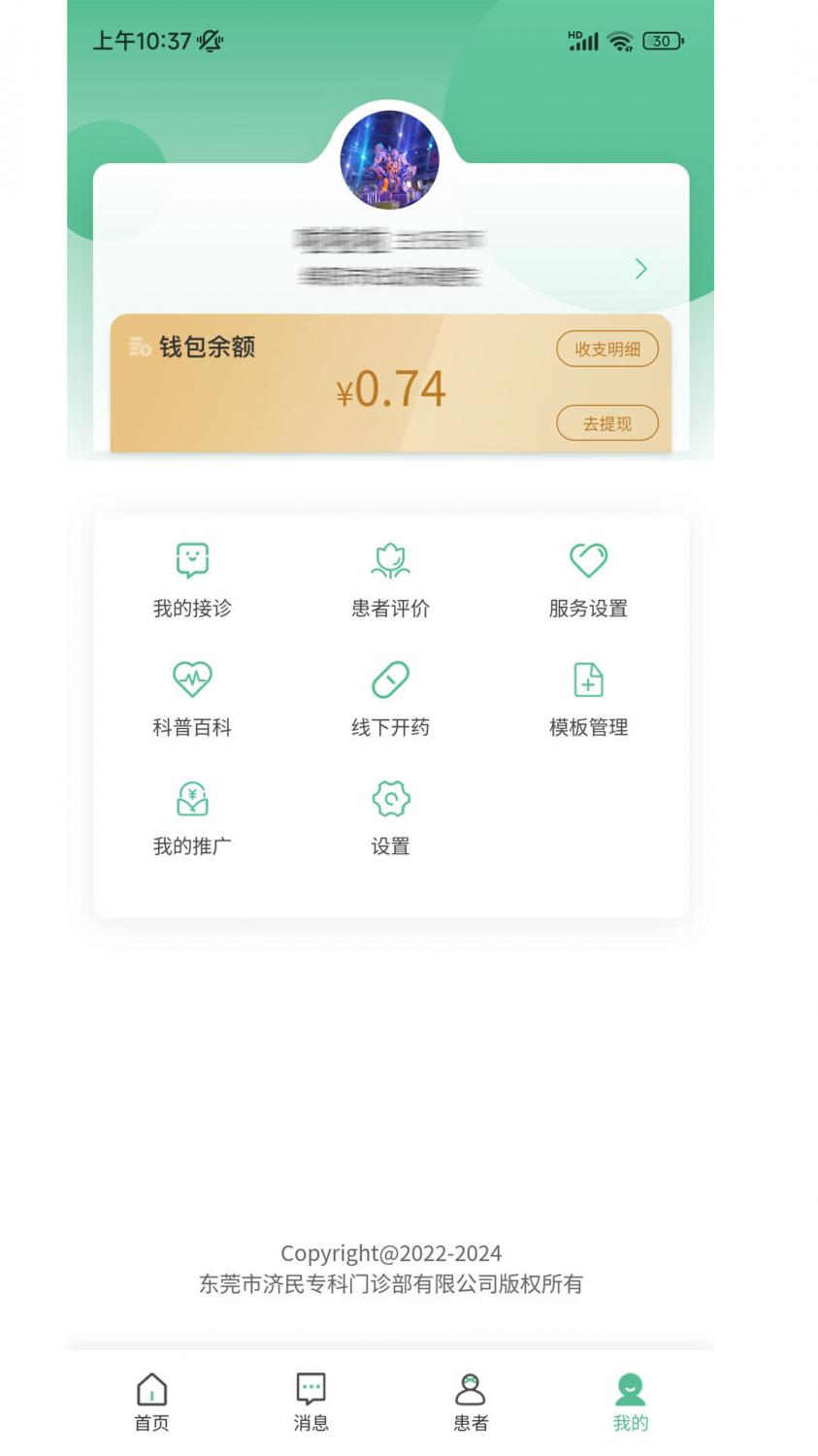The width and height of the screenshot is (818, 1456).
Task: Select the 消息 messages tab icon
Action: 311,1390
